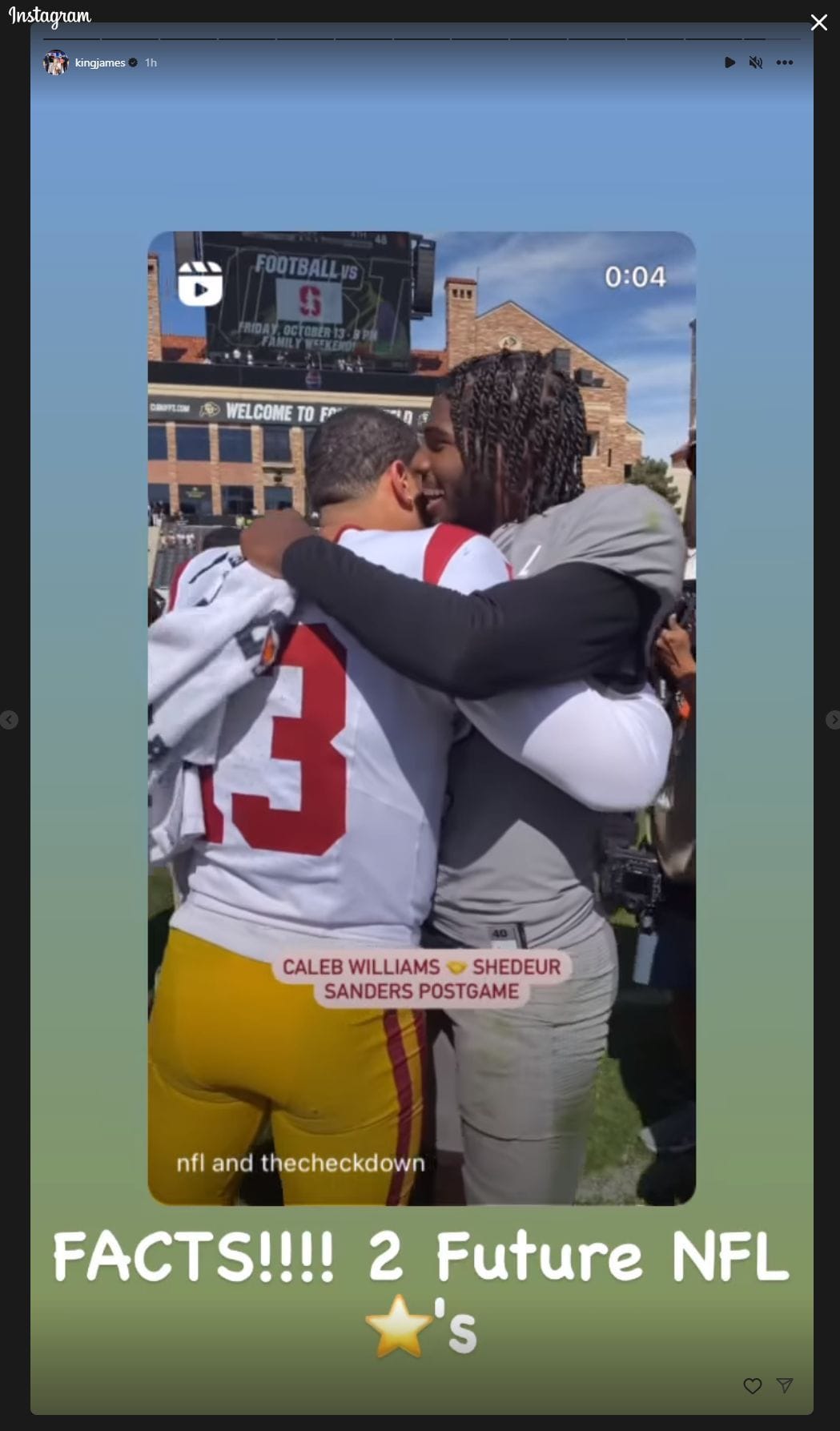Toggle mute on the story playback
The width and height of the screenshot is (840, 1431).
tap(755, 62)
